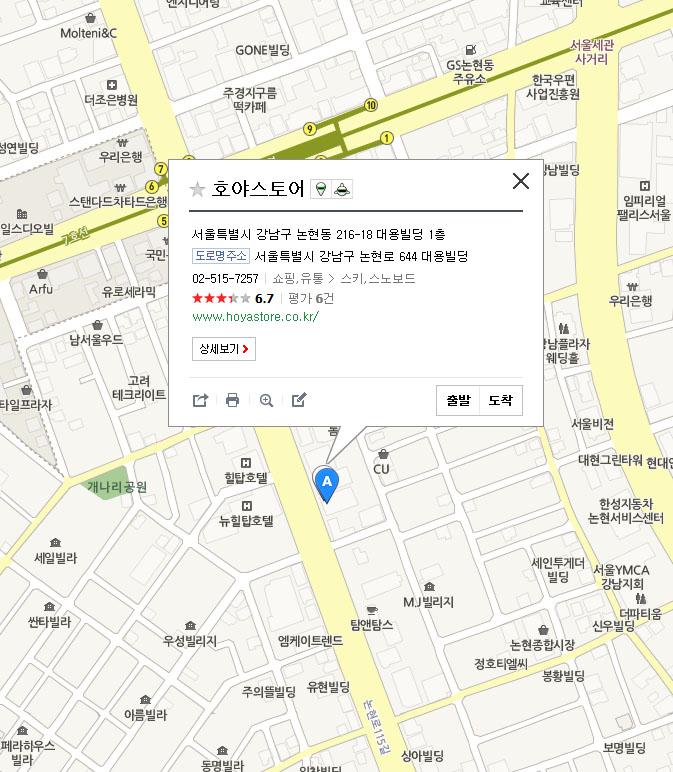
Task: Edit place info using the pencil icon
Action: (x=299, y=400)
